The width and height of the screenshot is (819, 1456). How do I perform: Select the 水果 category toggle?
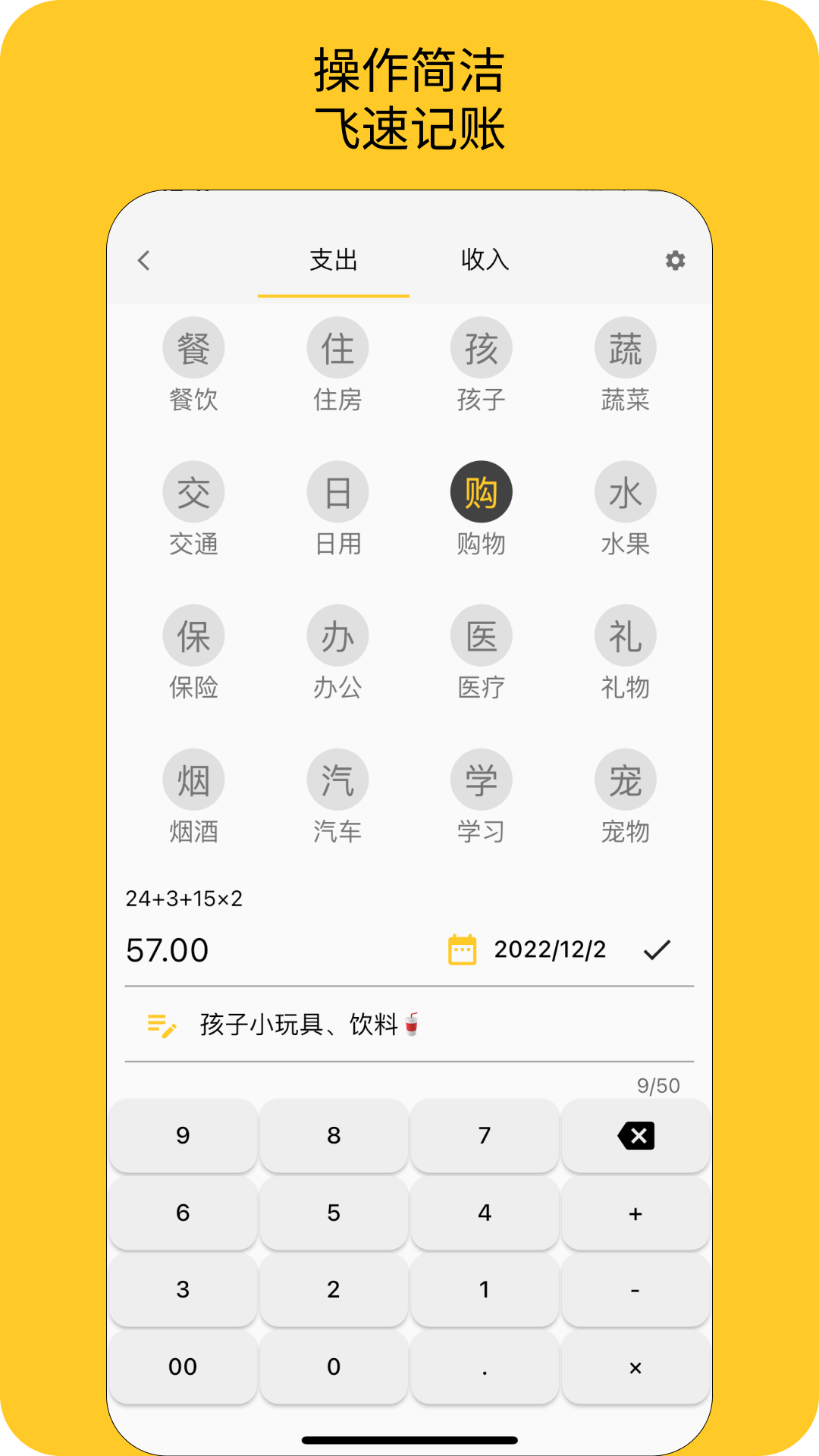(625, 491)
